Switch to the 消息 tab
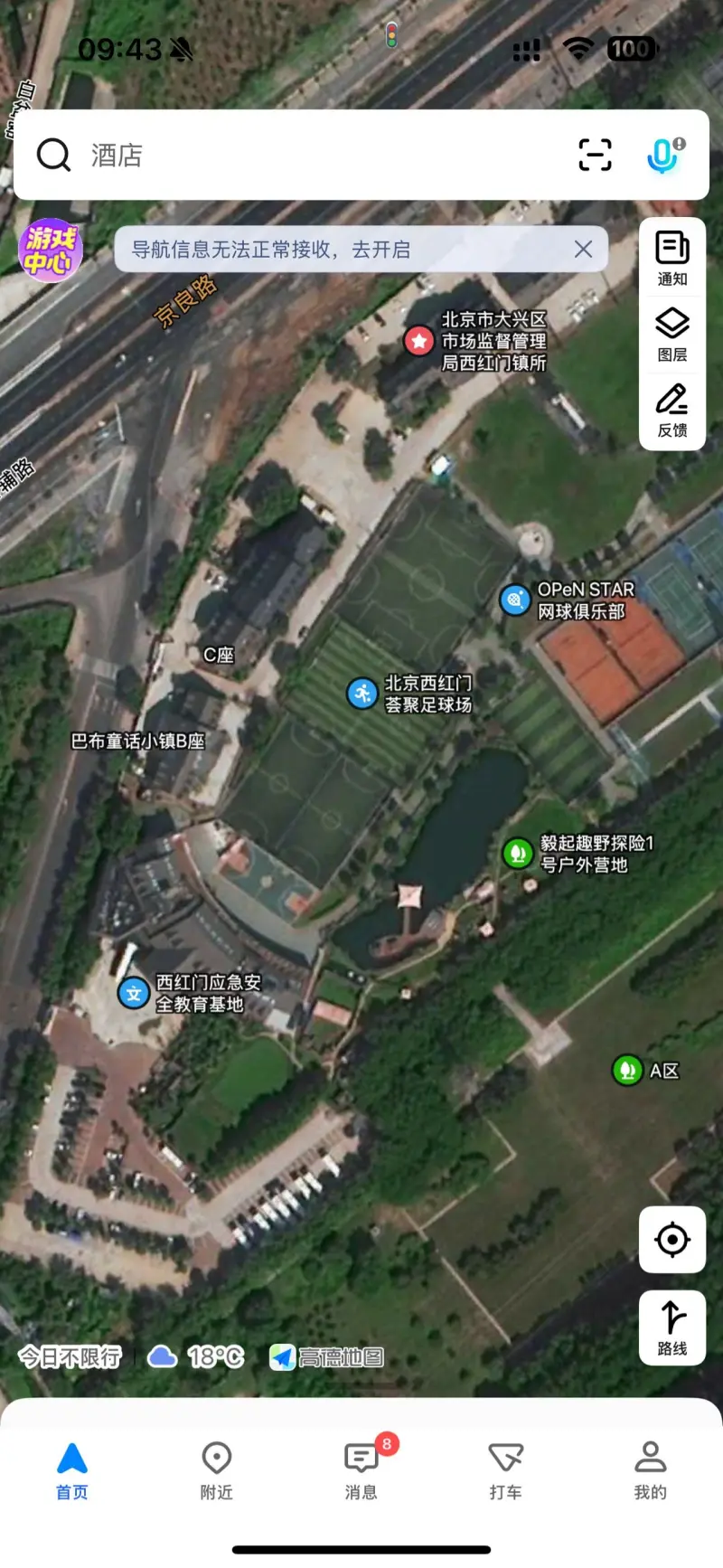Viewport: 723px width, 1568px height. coord(361,1470)
